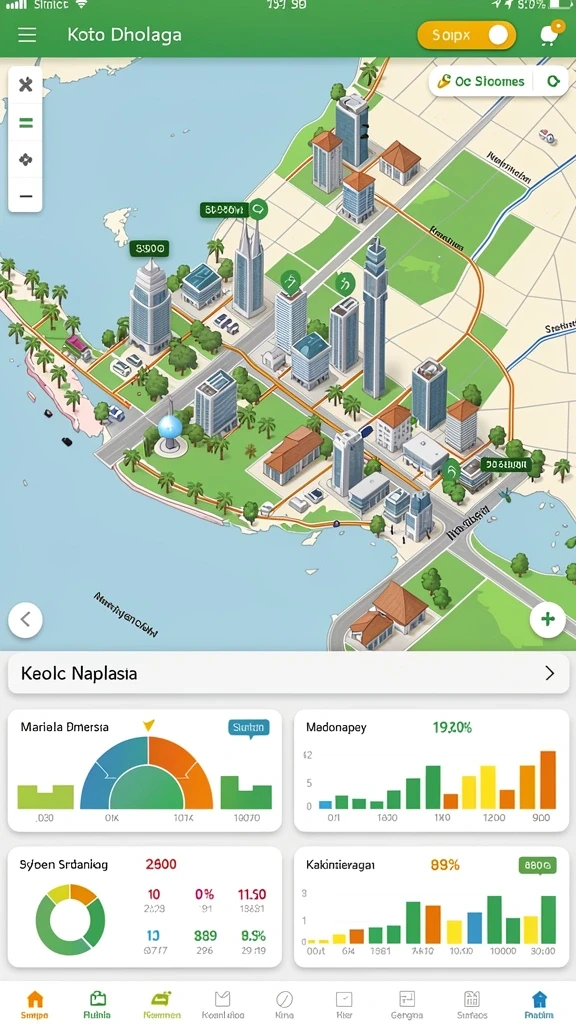The image size is (576, 1024).
Task: Tap the green equals icon in map toolbar
Action: click(25, 123)
